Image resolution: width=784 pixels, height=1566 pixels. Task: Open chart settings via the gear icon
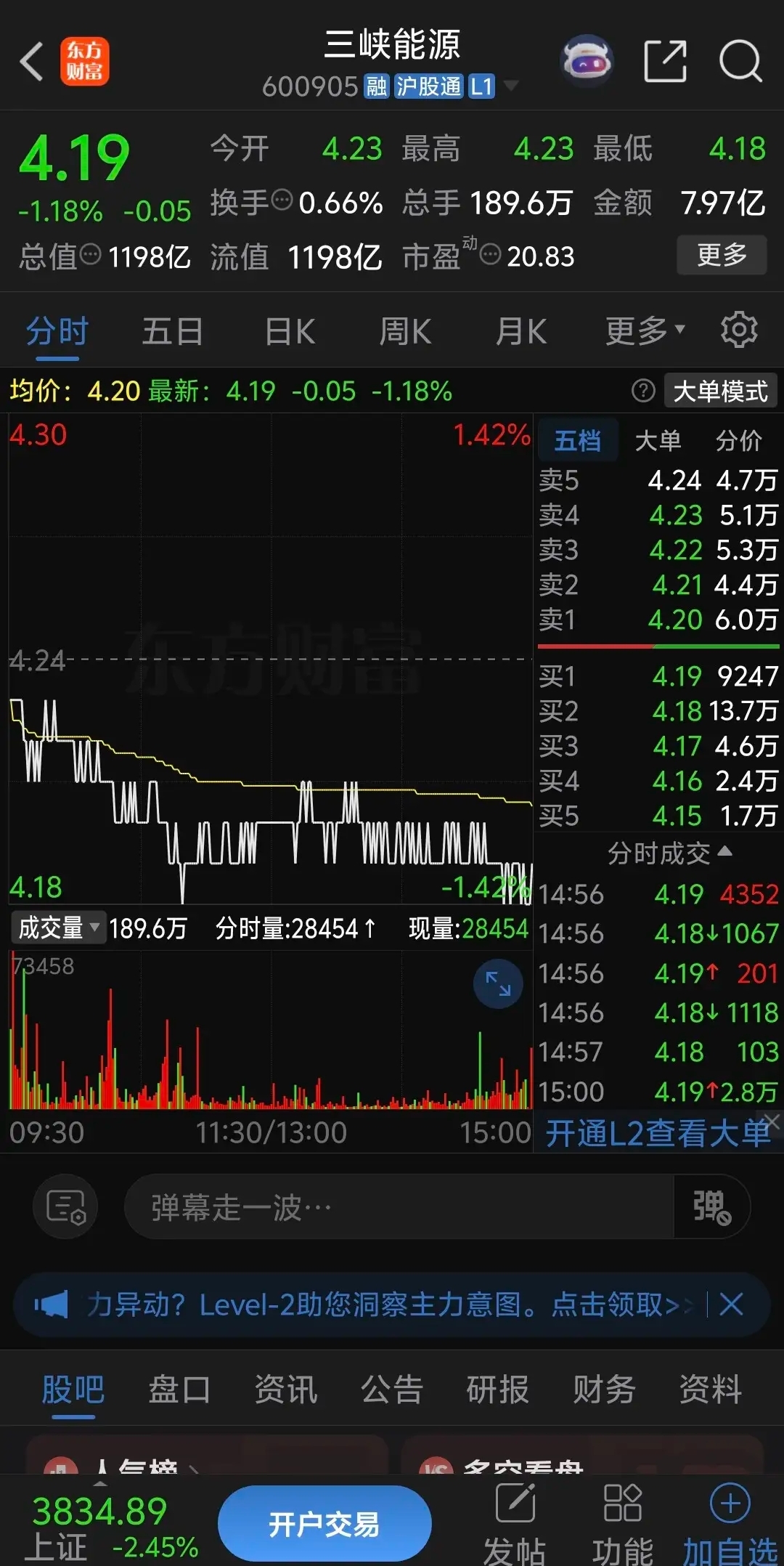739,329
